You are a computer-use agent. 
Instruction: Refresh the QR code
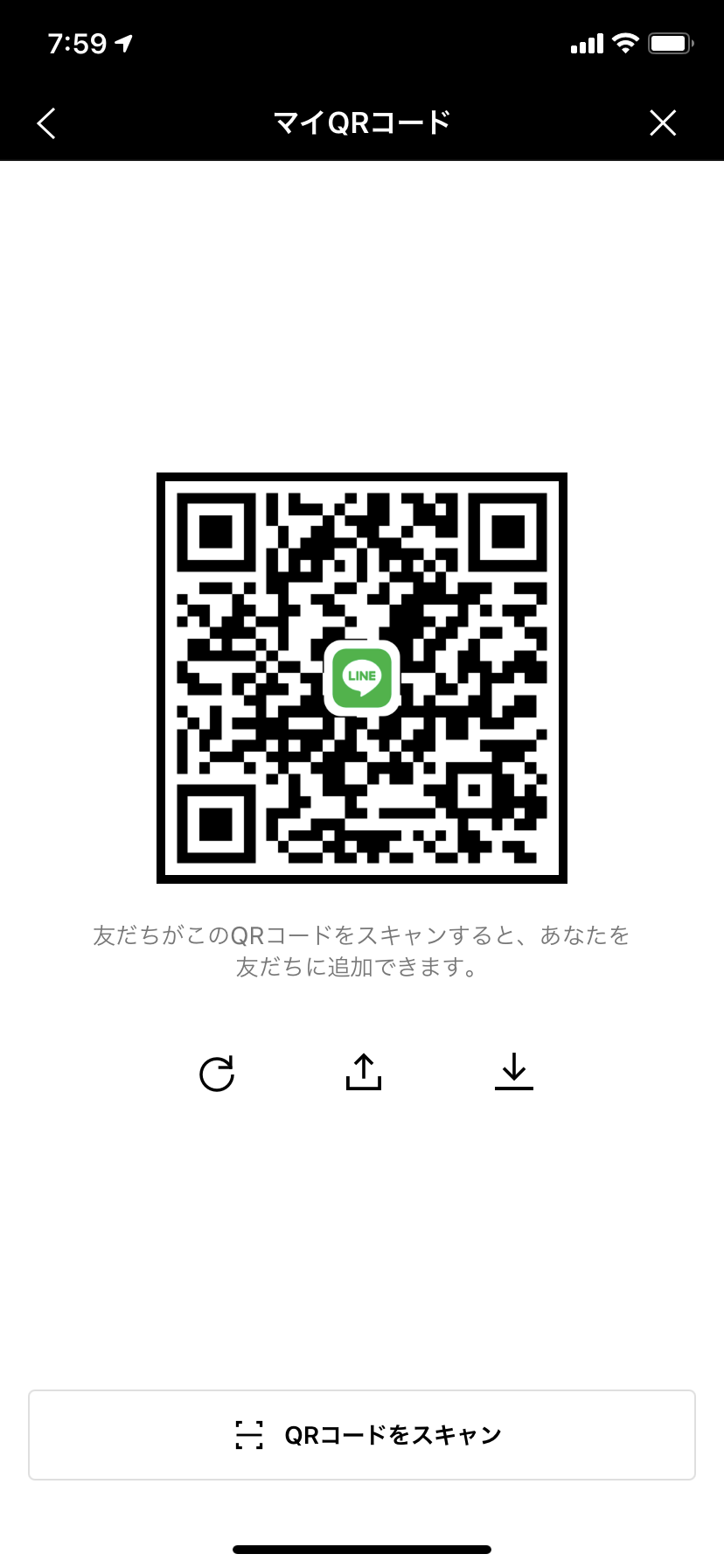217,1074
